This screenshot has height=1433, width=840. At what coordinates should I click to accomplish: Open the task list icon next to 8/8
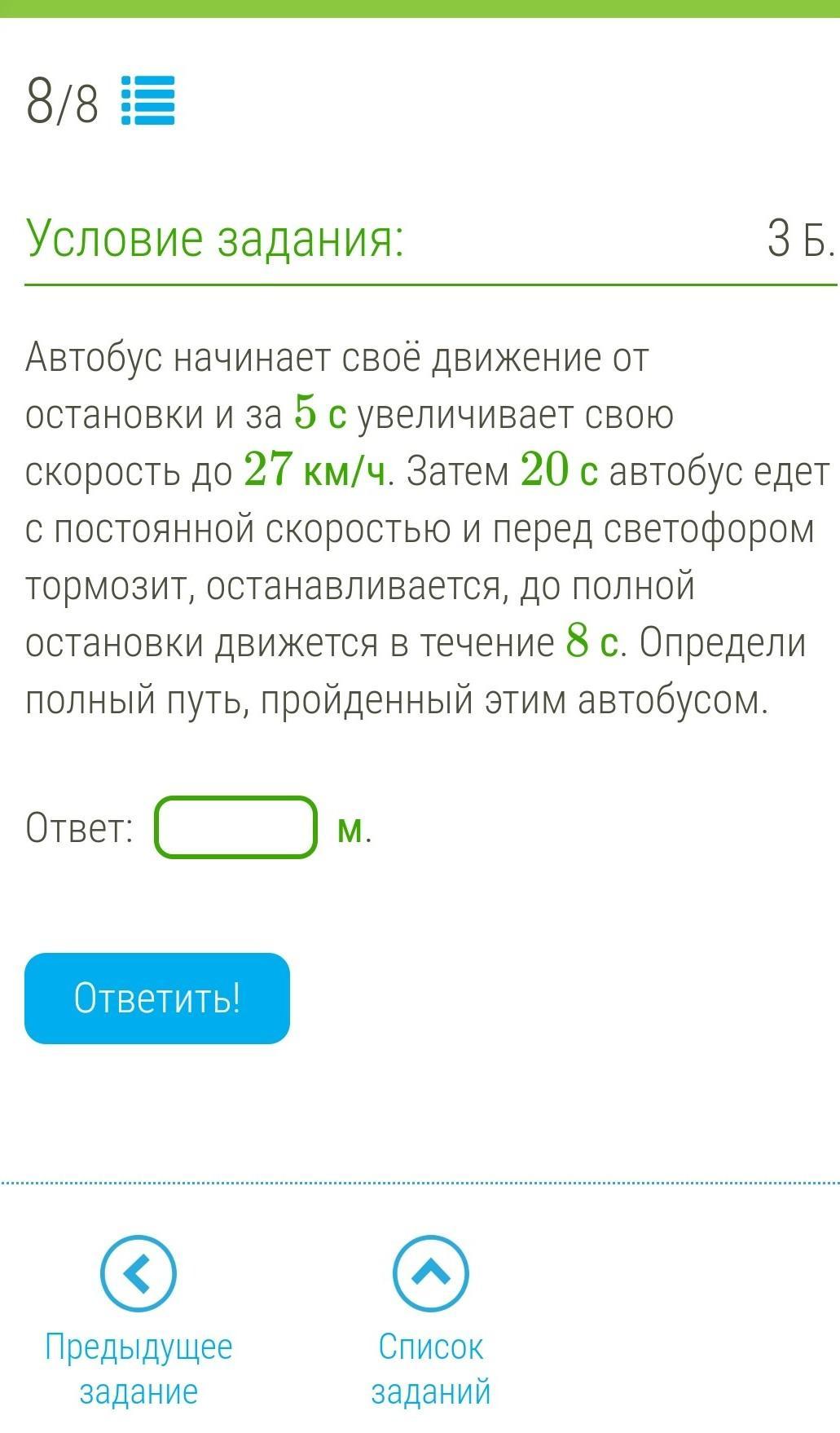coord(147,100)
